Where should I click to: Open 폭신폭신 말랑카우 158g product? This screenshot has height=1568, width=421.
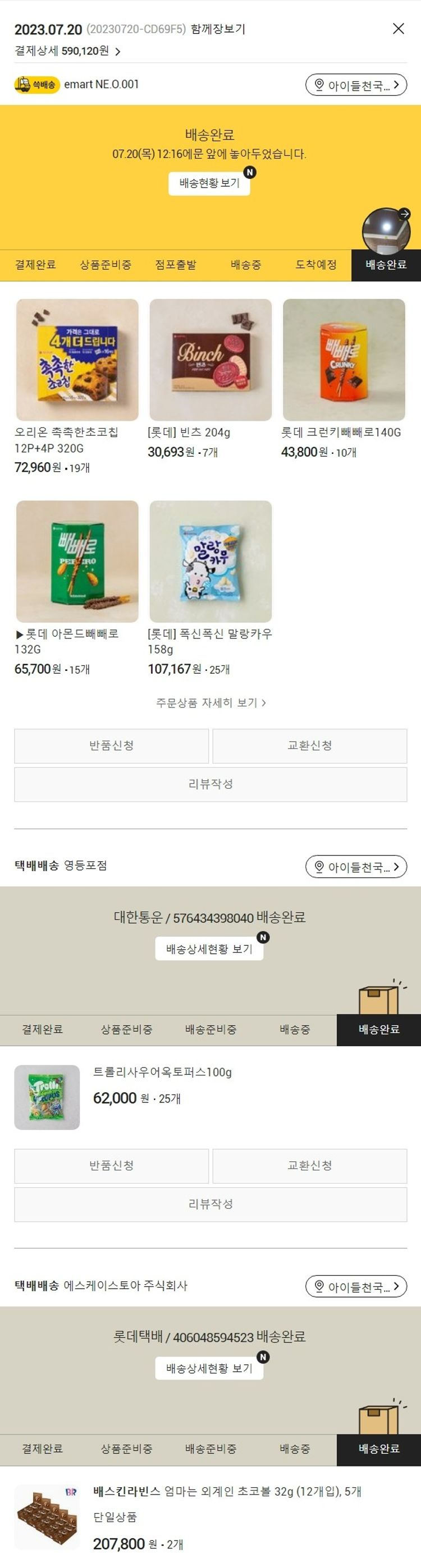pos(210,561)
